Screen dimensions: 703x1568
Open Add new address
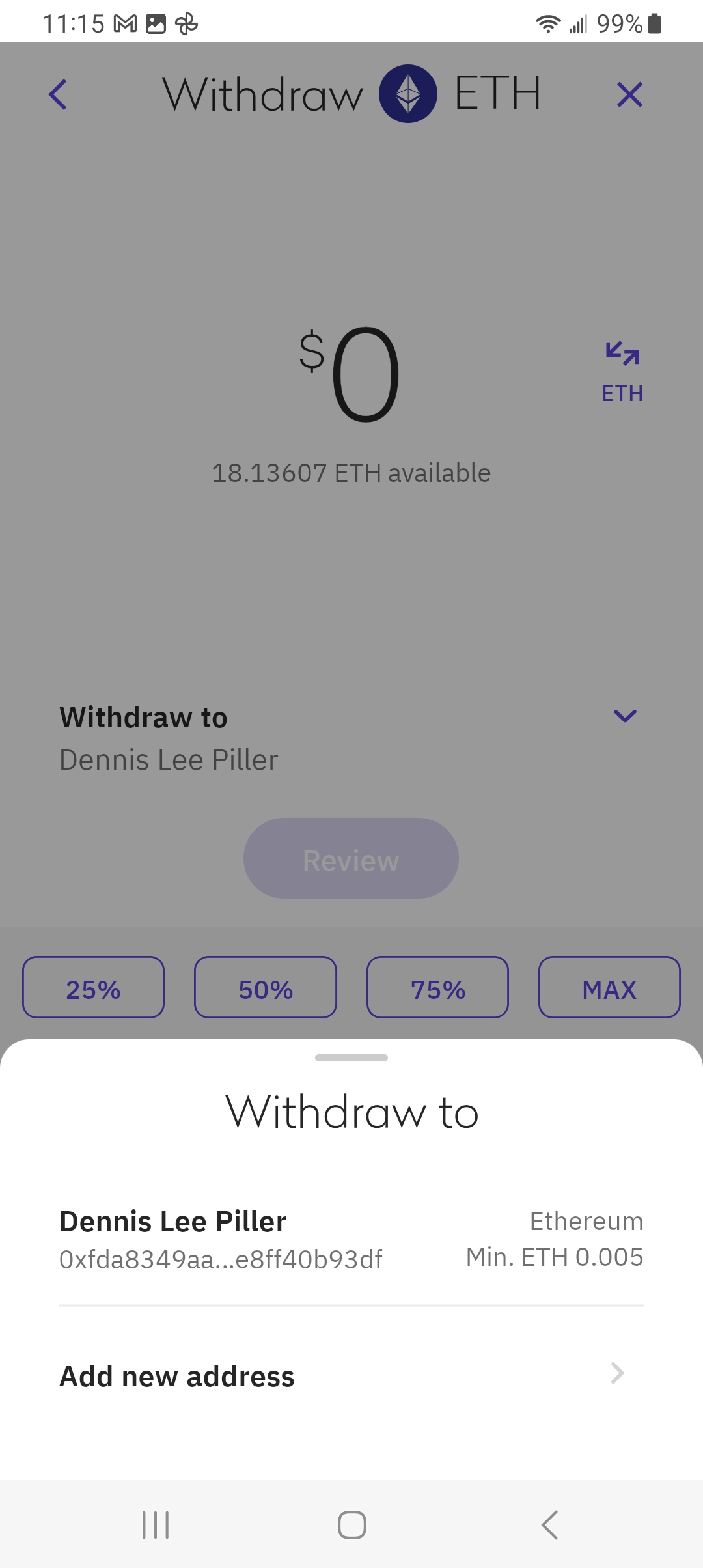click(x=351, y=1377)
